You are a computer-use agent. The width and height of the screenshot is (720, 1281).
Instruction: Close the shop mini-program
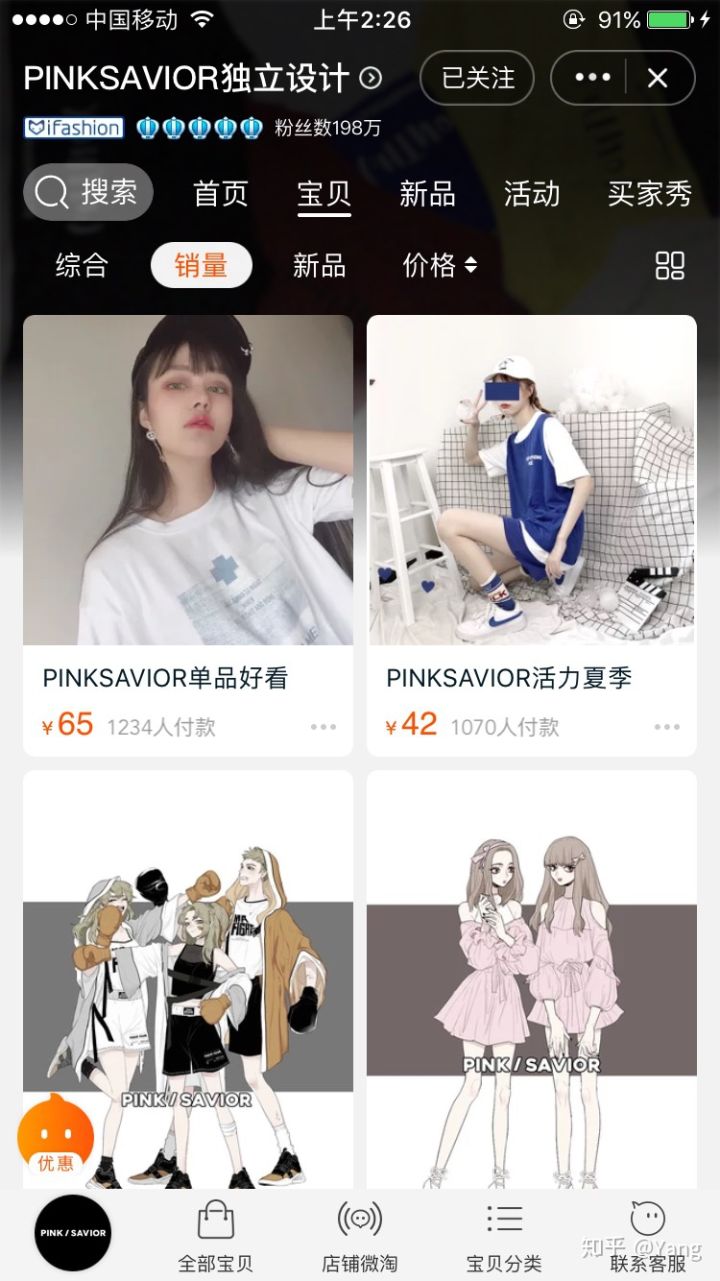(657, 78)
